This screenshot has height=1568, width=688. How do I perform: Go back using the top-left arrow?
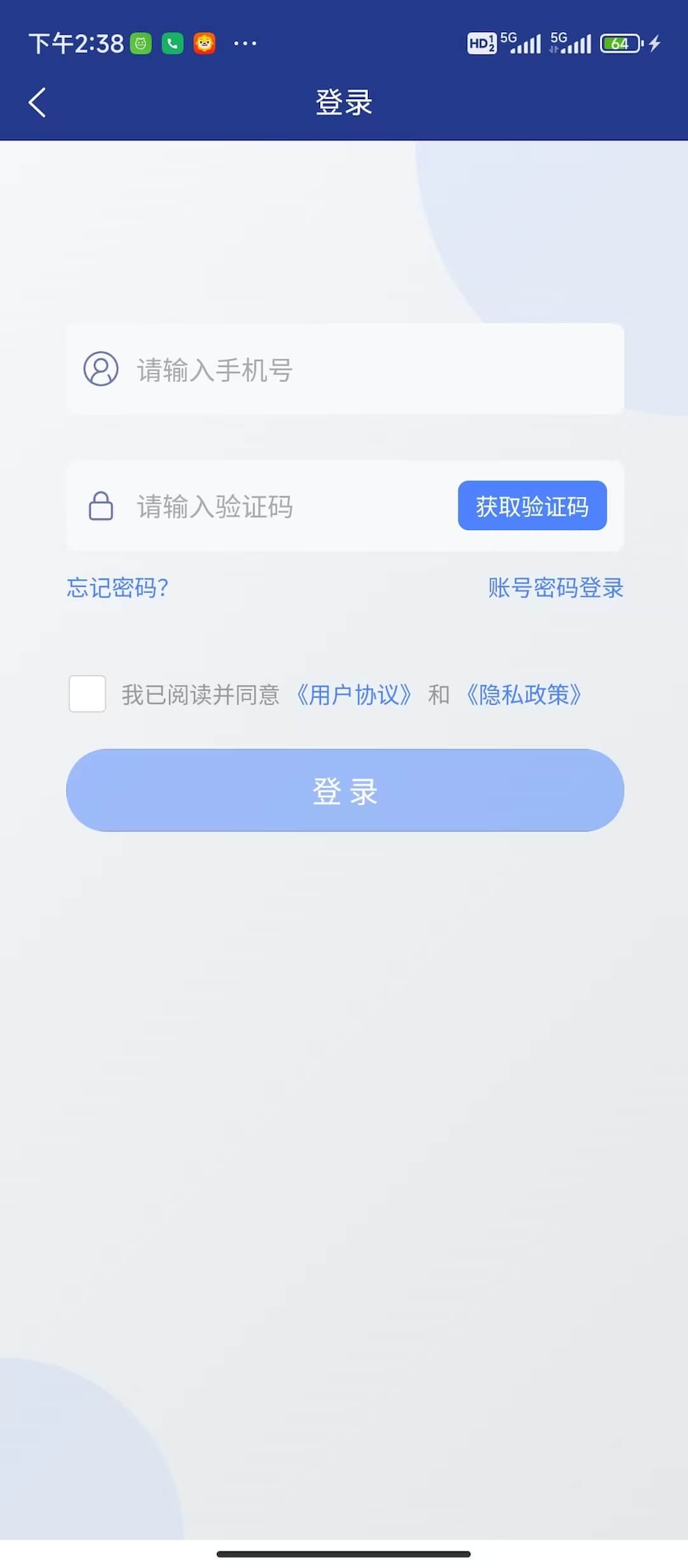coord(37,103)
